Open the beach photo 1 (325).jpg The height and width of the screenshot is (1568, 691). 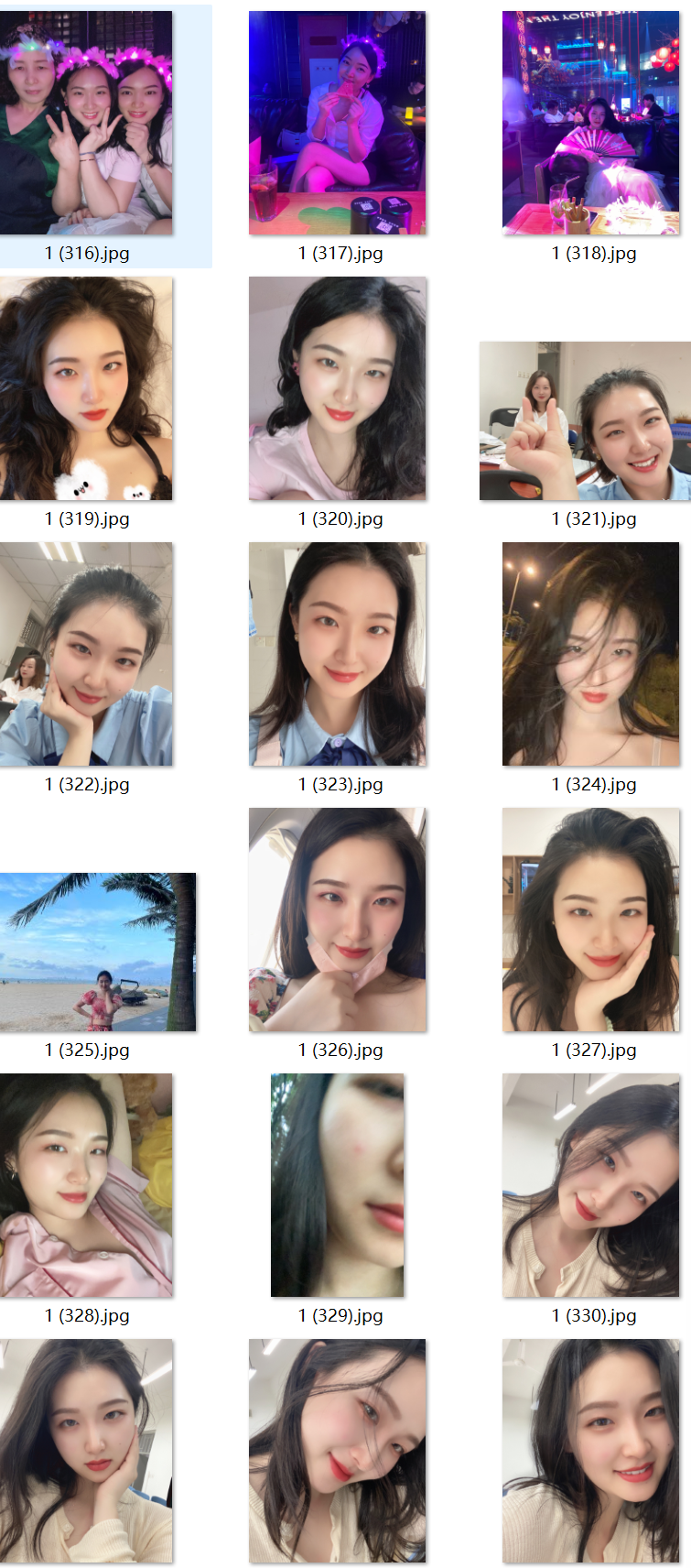(97, 953)
